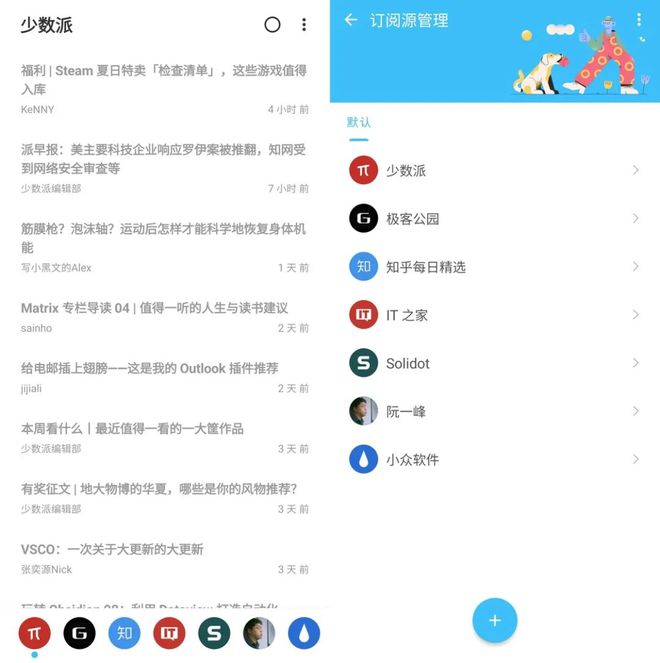
Task: Select the blue water-drop feed in the bottom bar
Action: (x=304, y=632)
